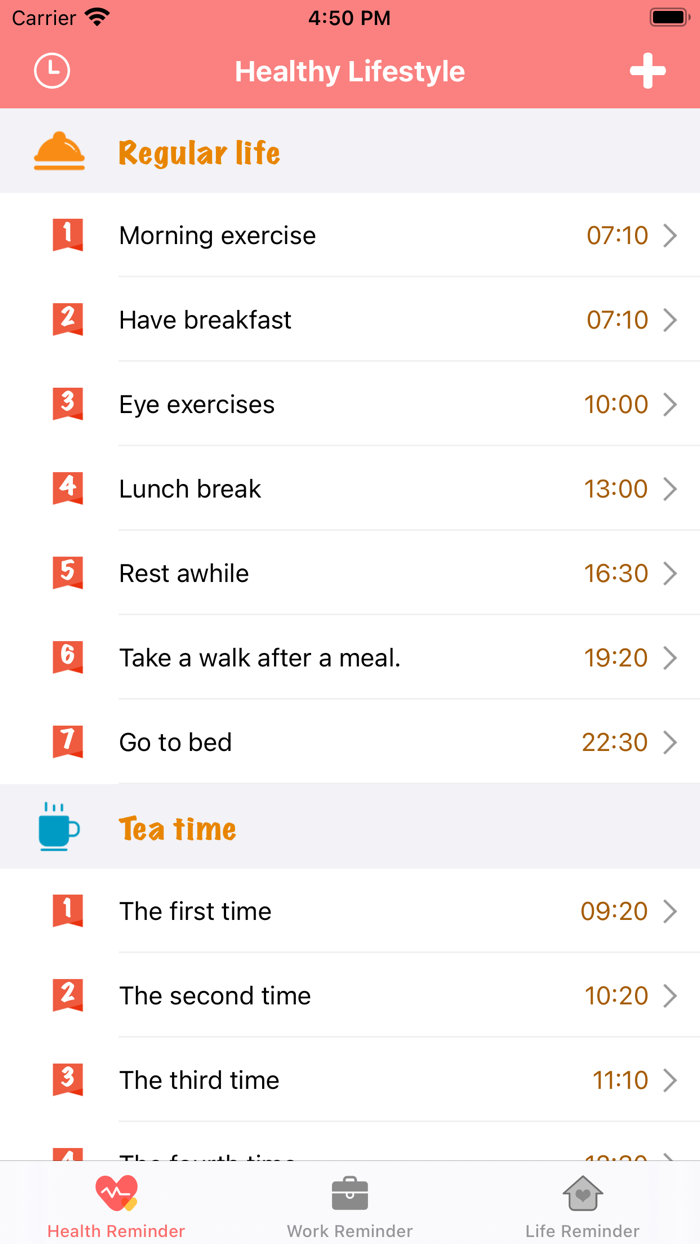Open the clock icon in header
This screenshot has height=1244, width=700.
[x=52, y=71]
